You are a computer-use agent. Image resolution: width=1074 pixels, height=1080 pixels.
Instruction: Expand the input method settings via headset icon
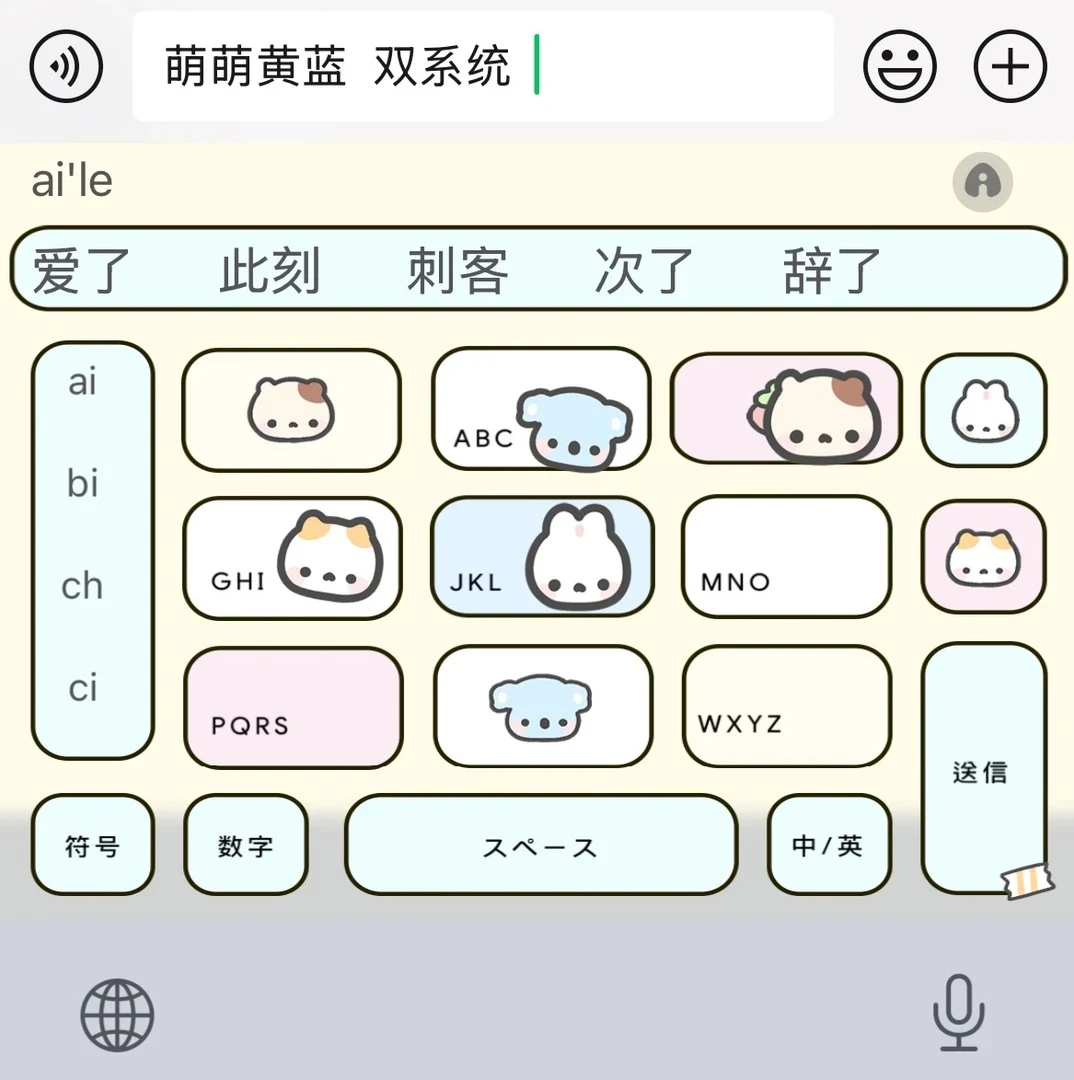pyautogui.click(x=982, y=183)
